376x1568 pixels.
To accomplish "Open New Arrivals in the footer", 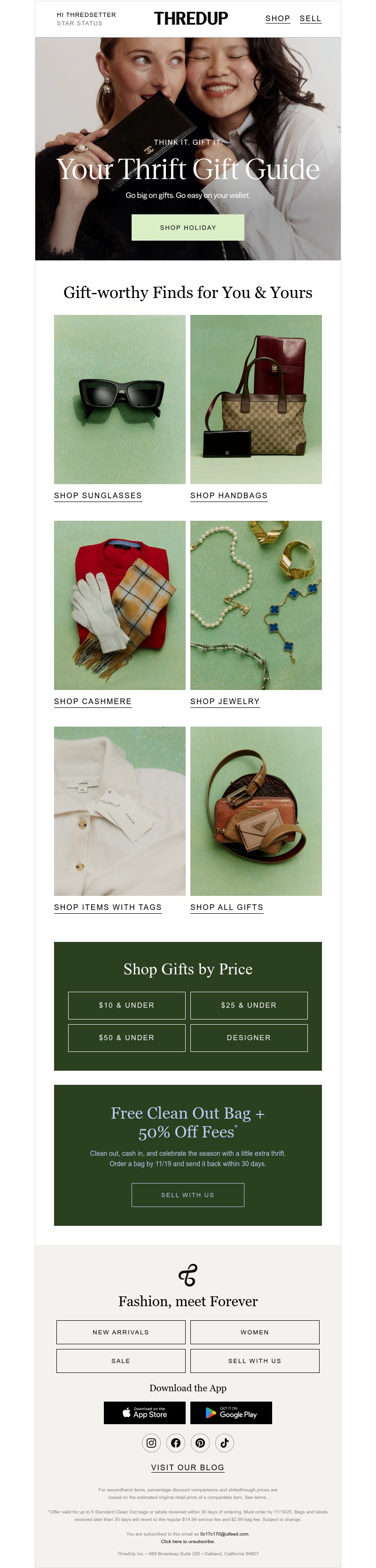I will pos(120,1332).
